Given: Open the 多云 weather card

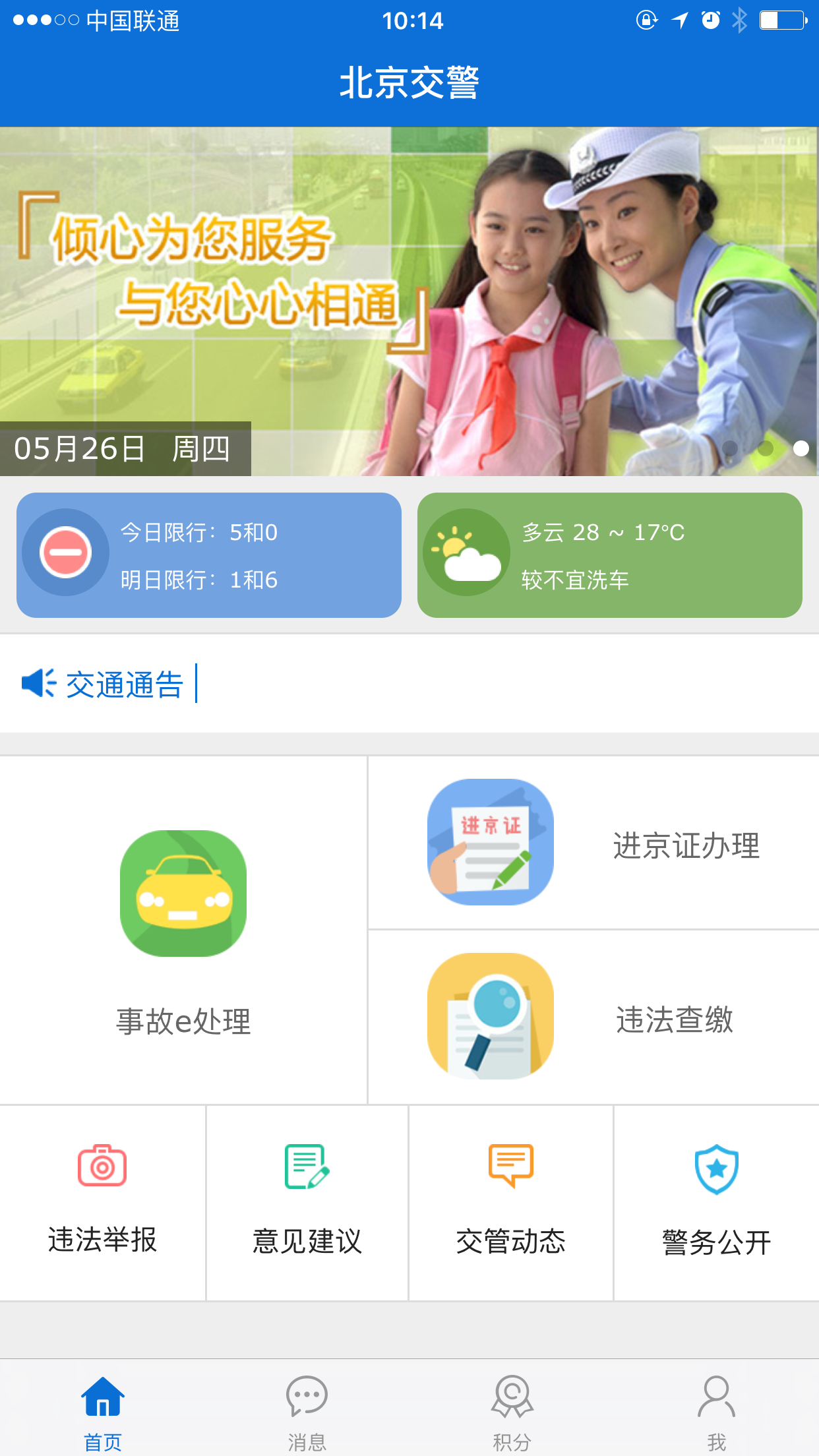Looking at the screenshot, I should pos(610,555).
